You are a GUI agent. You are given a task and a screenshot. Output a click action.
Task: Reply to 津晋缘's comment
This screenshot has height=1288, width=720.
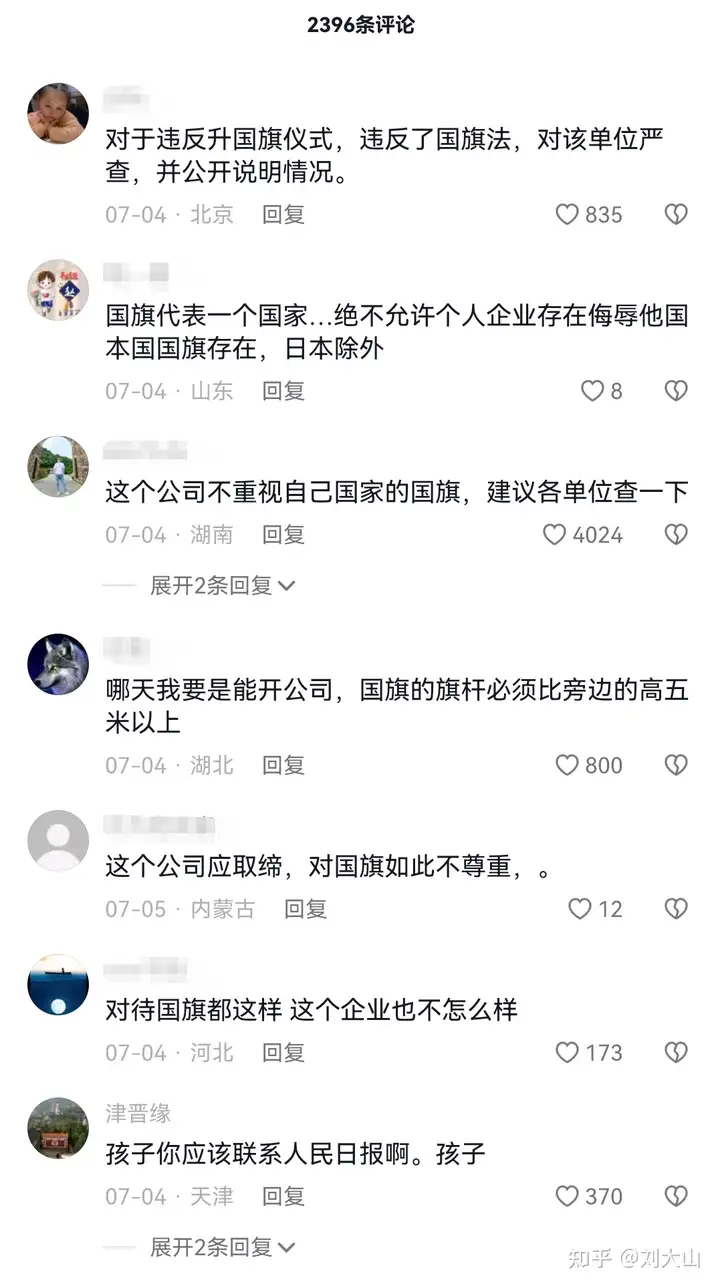click(x=283, y=1196)
